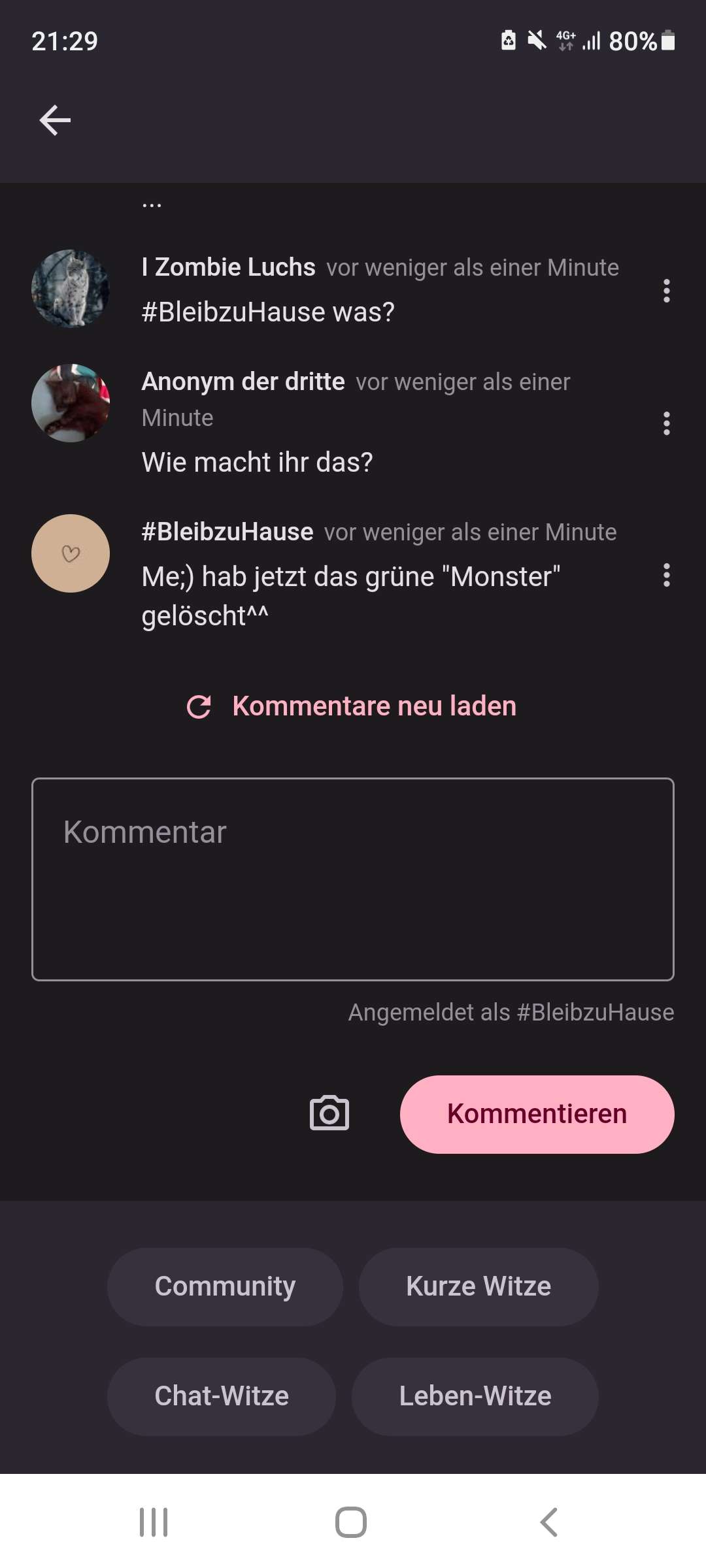Open I Zombie Luchs profile picture

tap(71, 288)
